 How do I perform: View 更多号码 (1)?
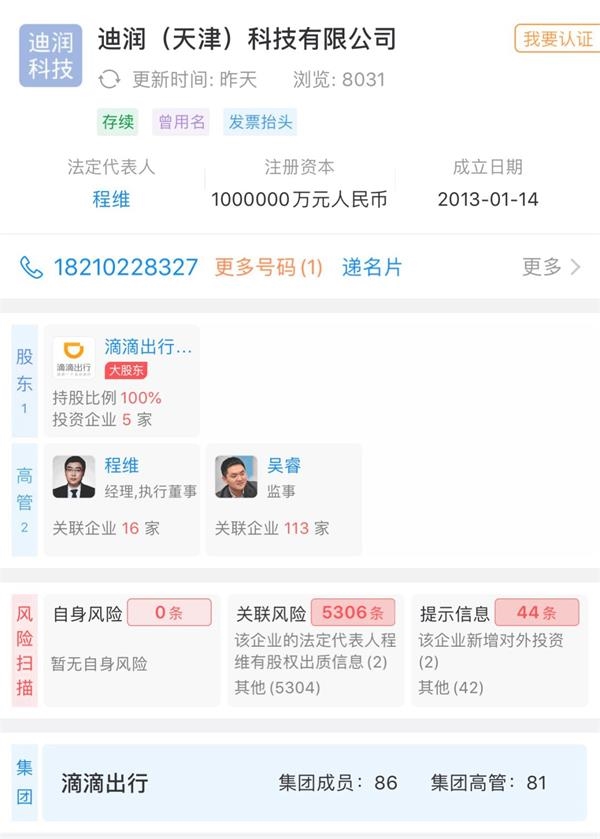click(x=268, y=267)
